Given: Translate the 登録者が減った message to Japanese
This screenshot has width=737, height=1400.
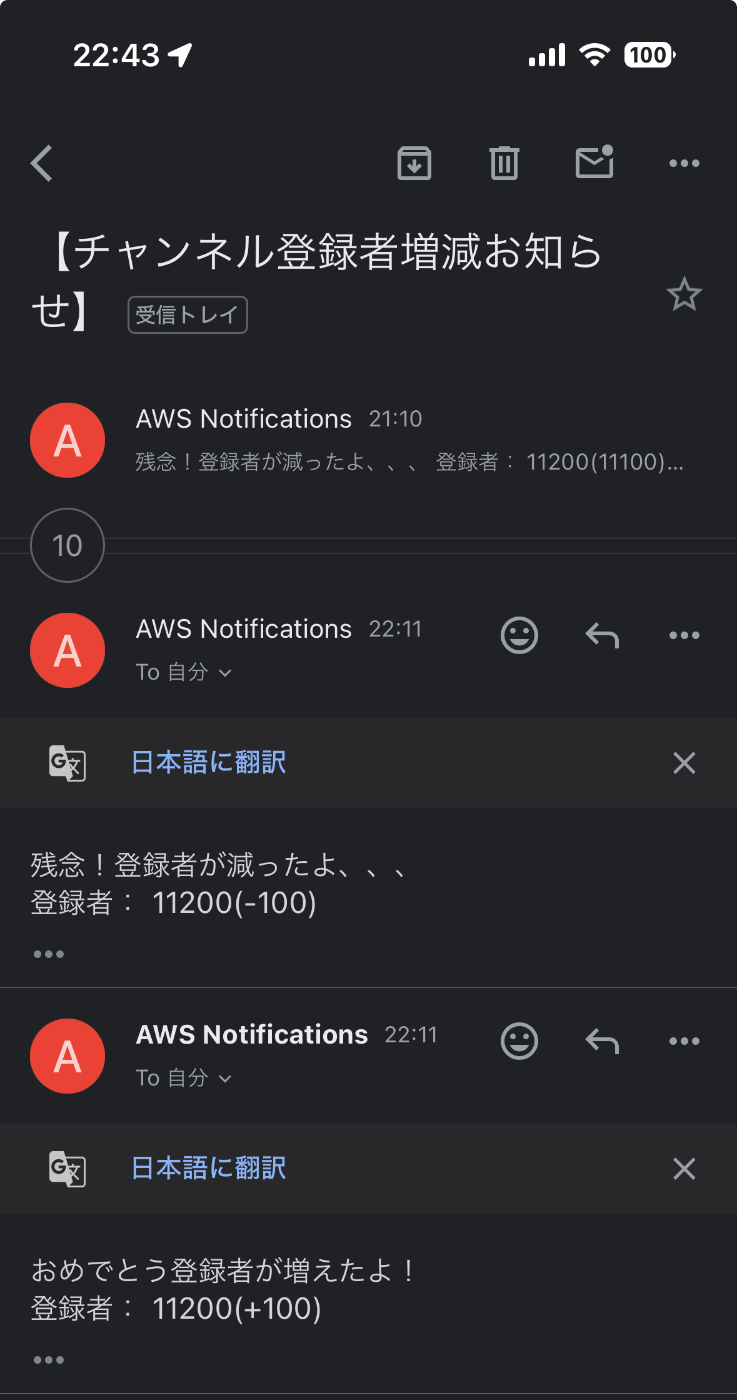Looking at the screenshot, I should coord(209,763).
